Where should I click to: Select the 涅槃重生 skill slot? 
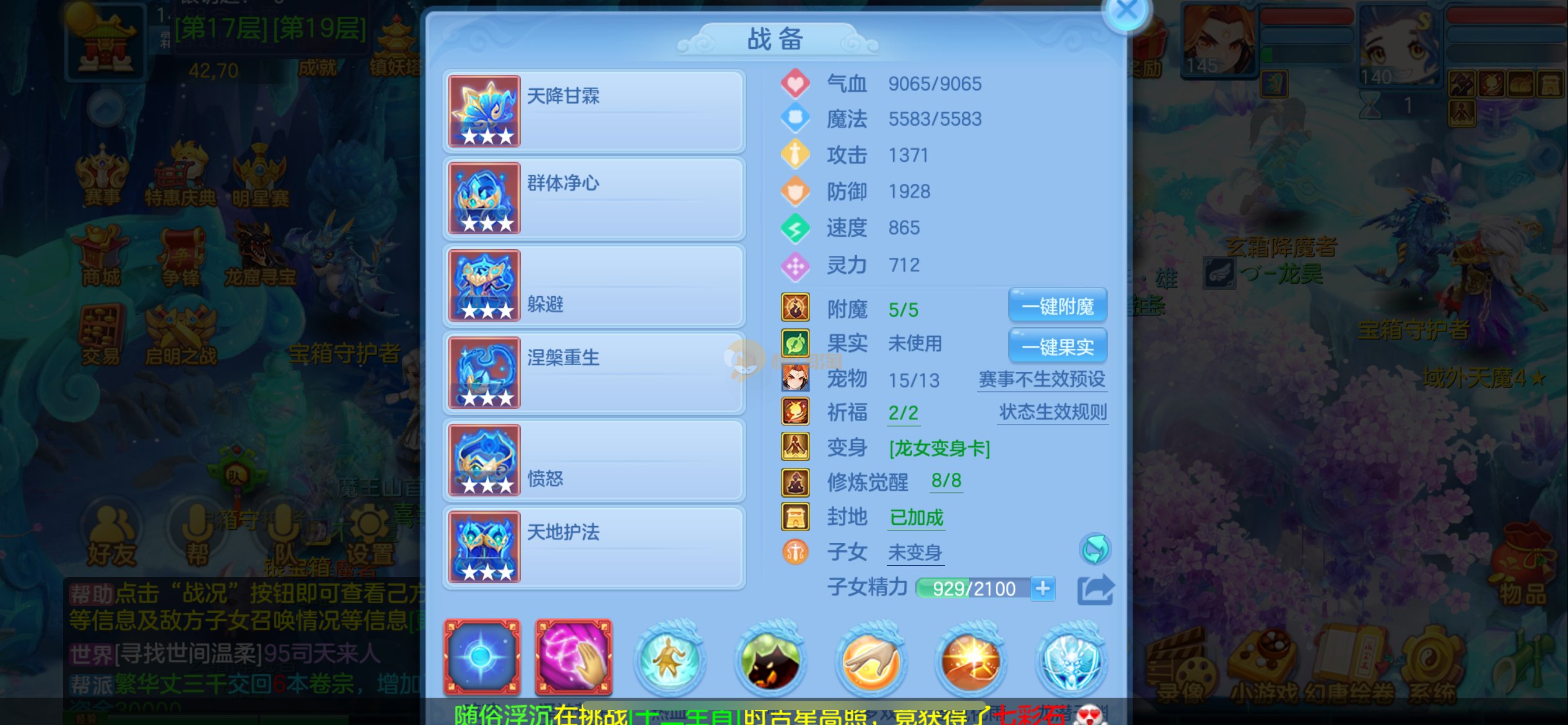pyautogui.click(x=593, y=372)
